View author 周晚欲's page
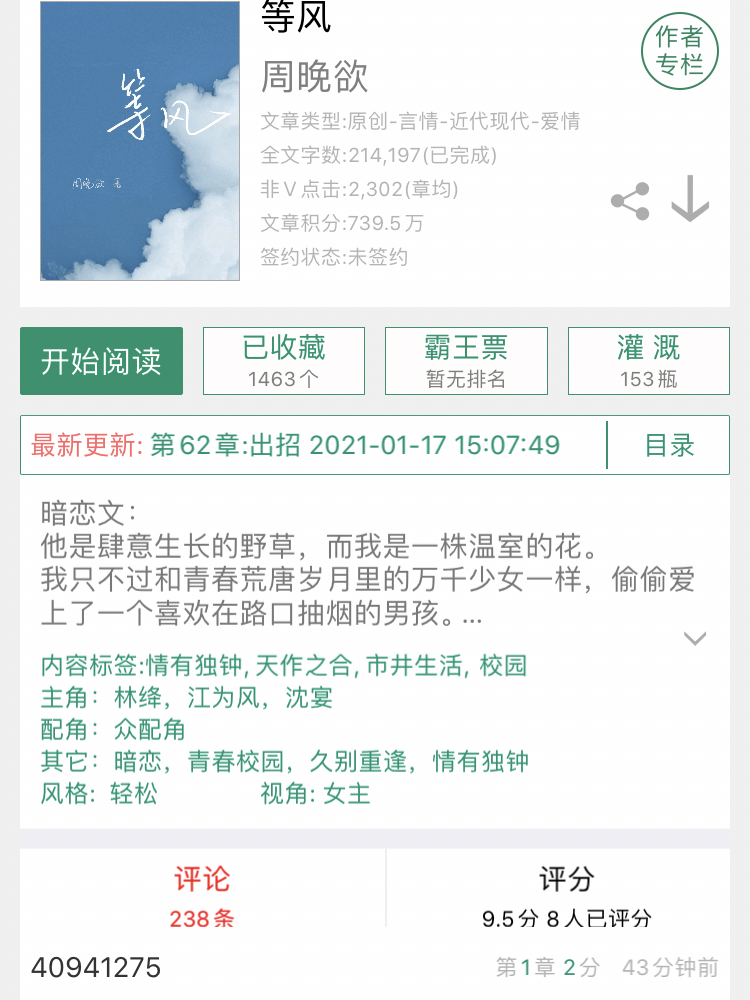The image size is (750, 1000). pyautogui.click(x=315, y=76)
